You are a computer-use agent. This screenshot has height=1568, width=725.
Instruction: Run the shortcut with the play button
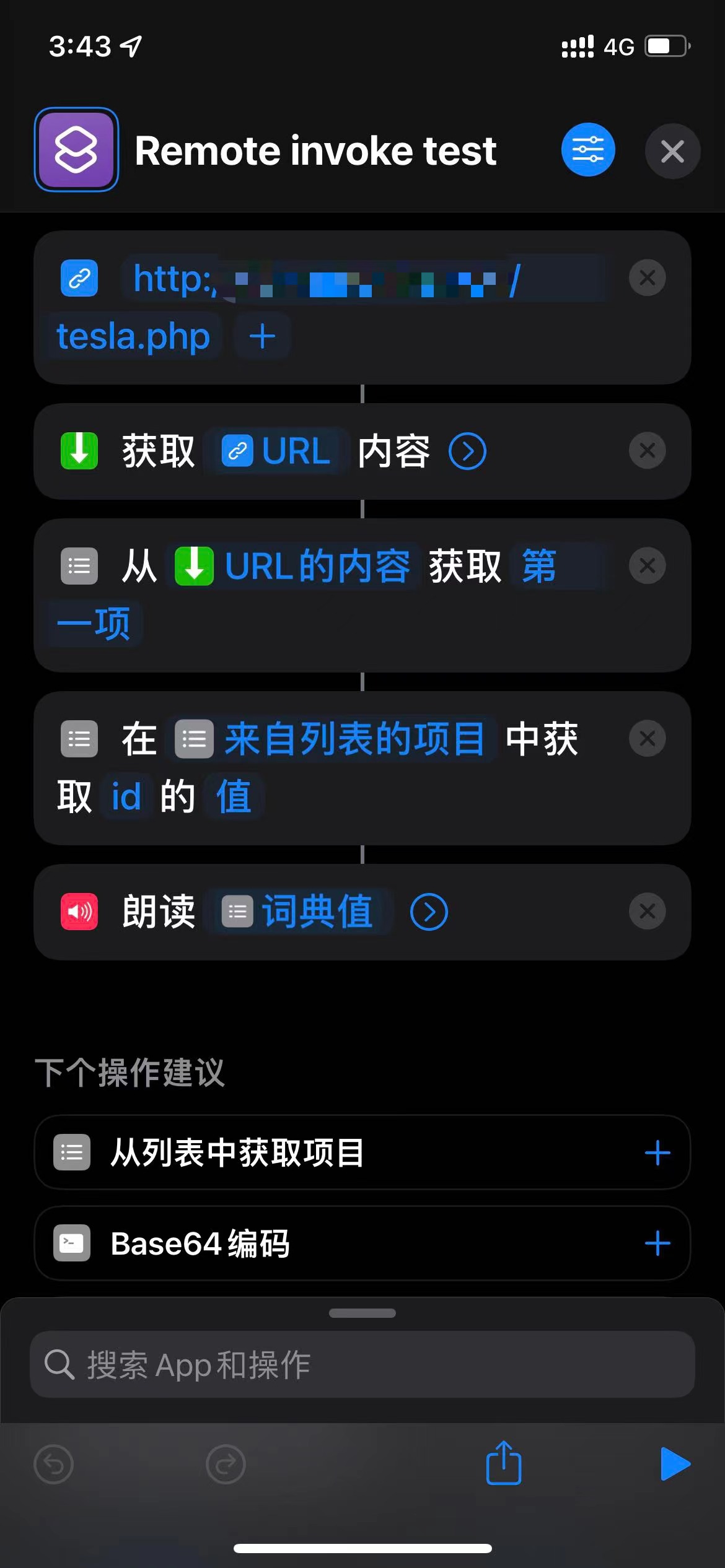pos(674,1464)
